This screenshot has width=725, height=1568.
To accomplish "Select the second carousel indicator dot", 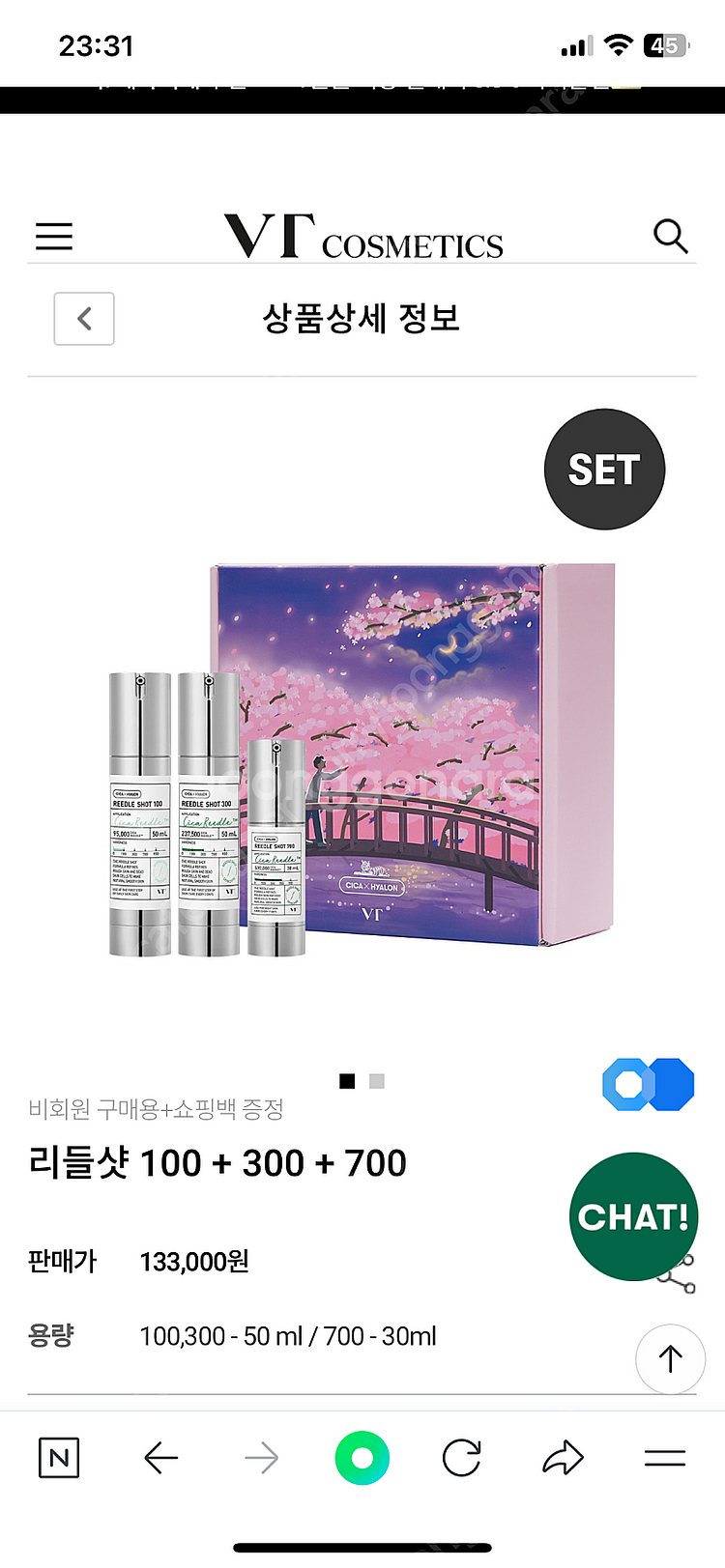I will coord(375,1080).
